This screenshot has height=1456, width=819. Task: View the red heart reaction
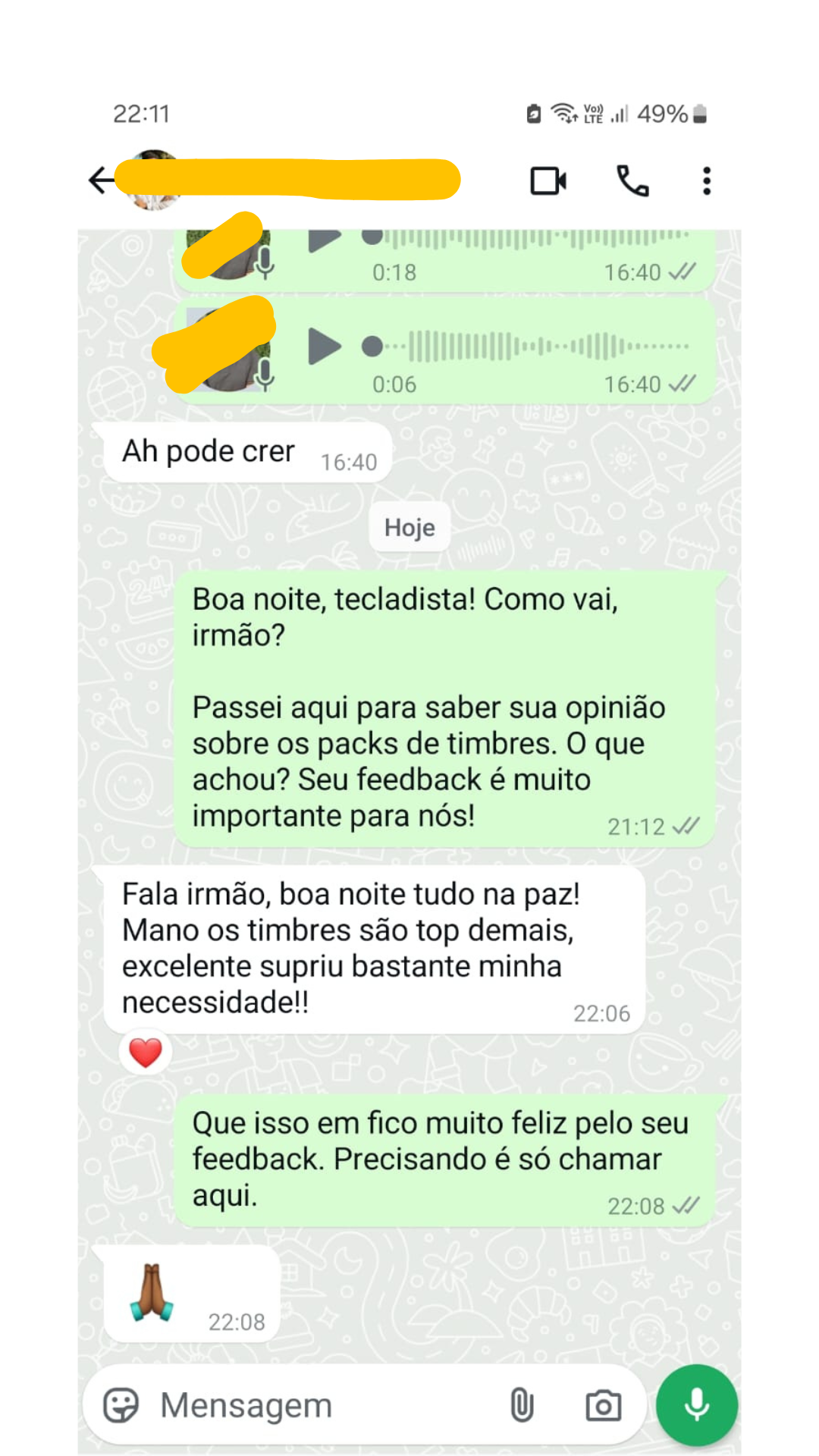point(146,1053)
